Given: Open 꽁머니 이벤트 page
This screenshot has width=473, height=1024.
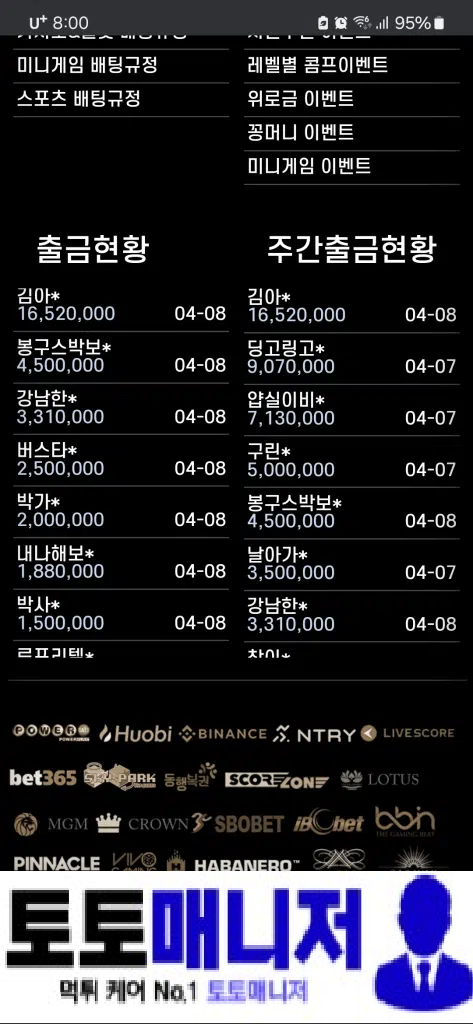Looking at the screenshot, I should 301,133.
